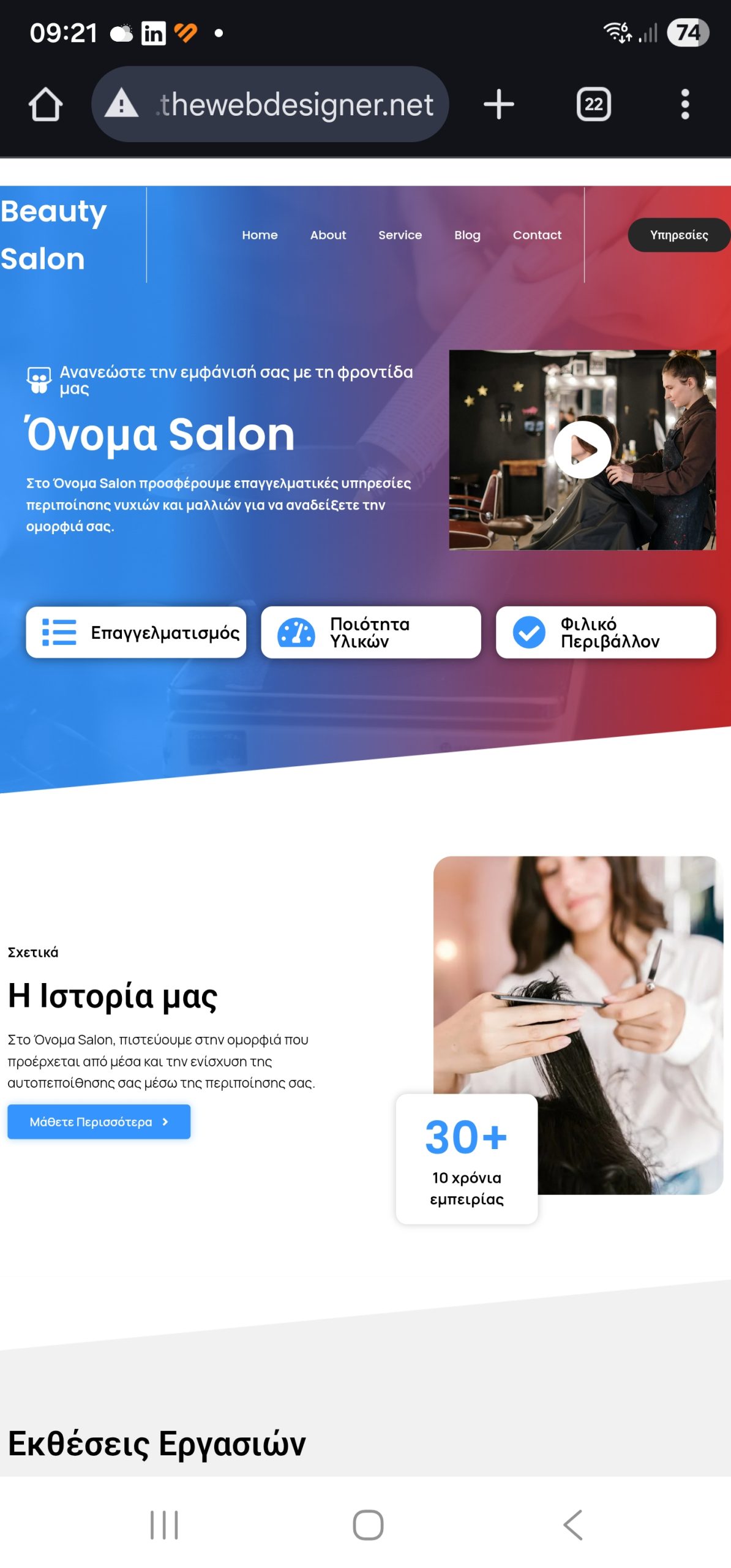Tap the Υπηρεσίες button
This screenshot has height=1568, width=731.
click(678, 235)
